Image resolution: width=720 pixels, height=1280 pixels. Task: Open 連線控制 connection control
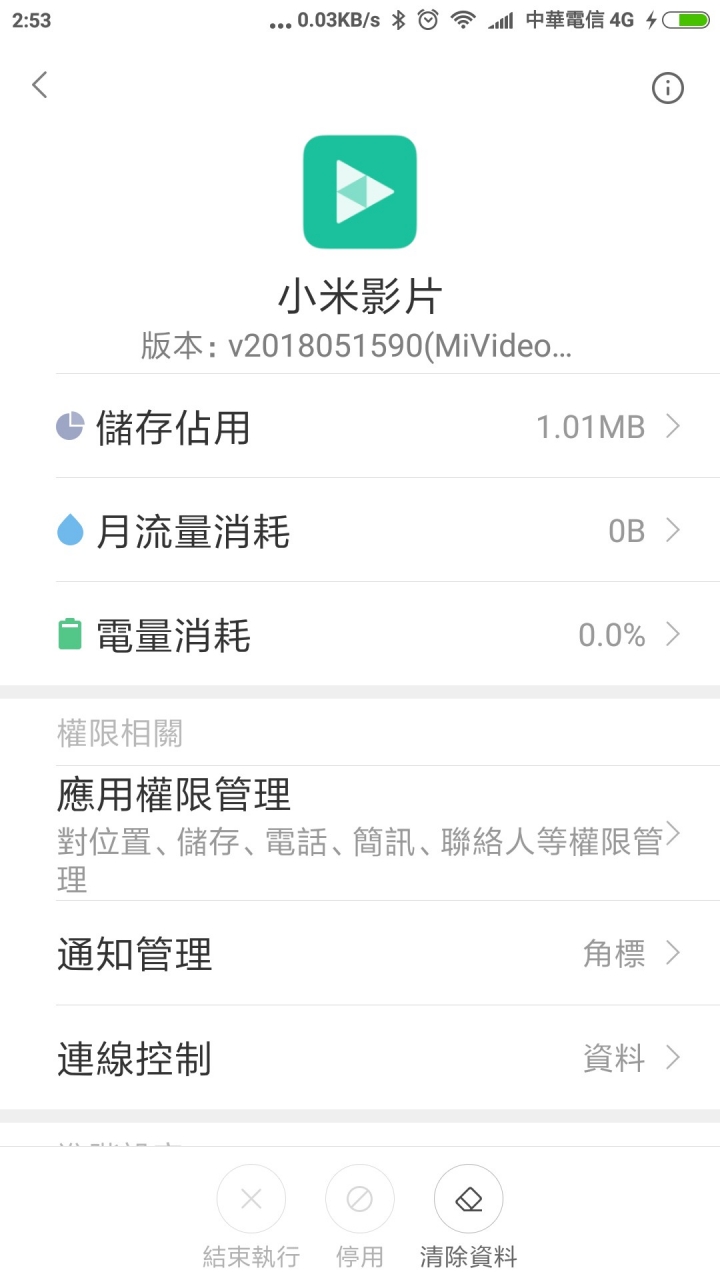coord(368,1058)
